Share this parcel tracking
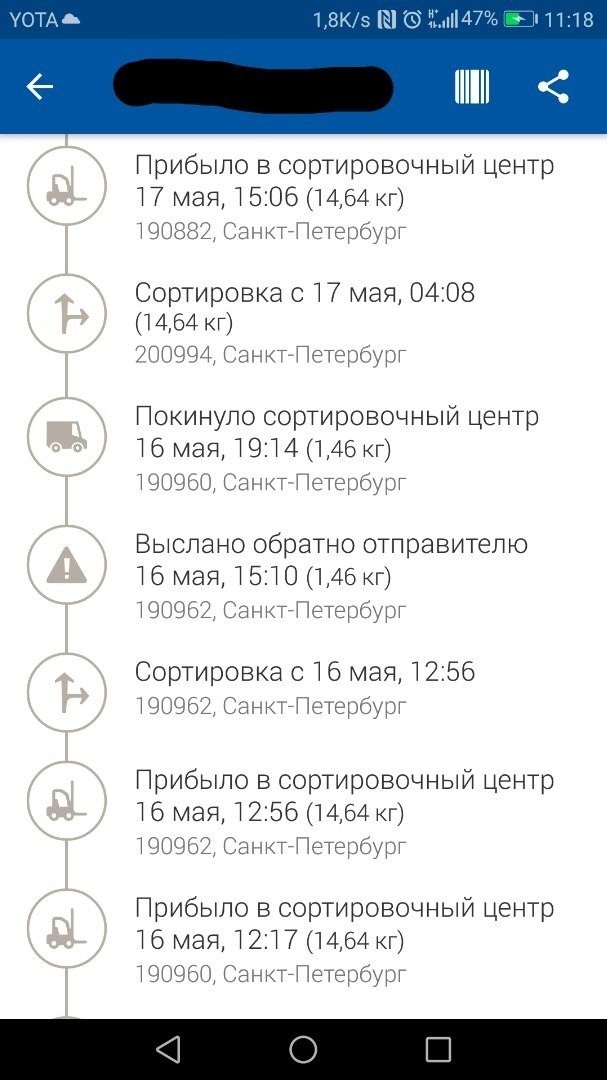This screenshot has width=607, height=1080. tap(553, 87)
